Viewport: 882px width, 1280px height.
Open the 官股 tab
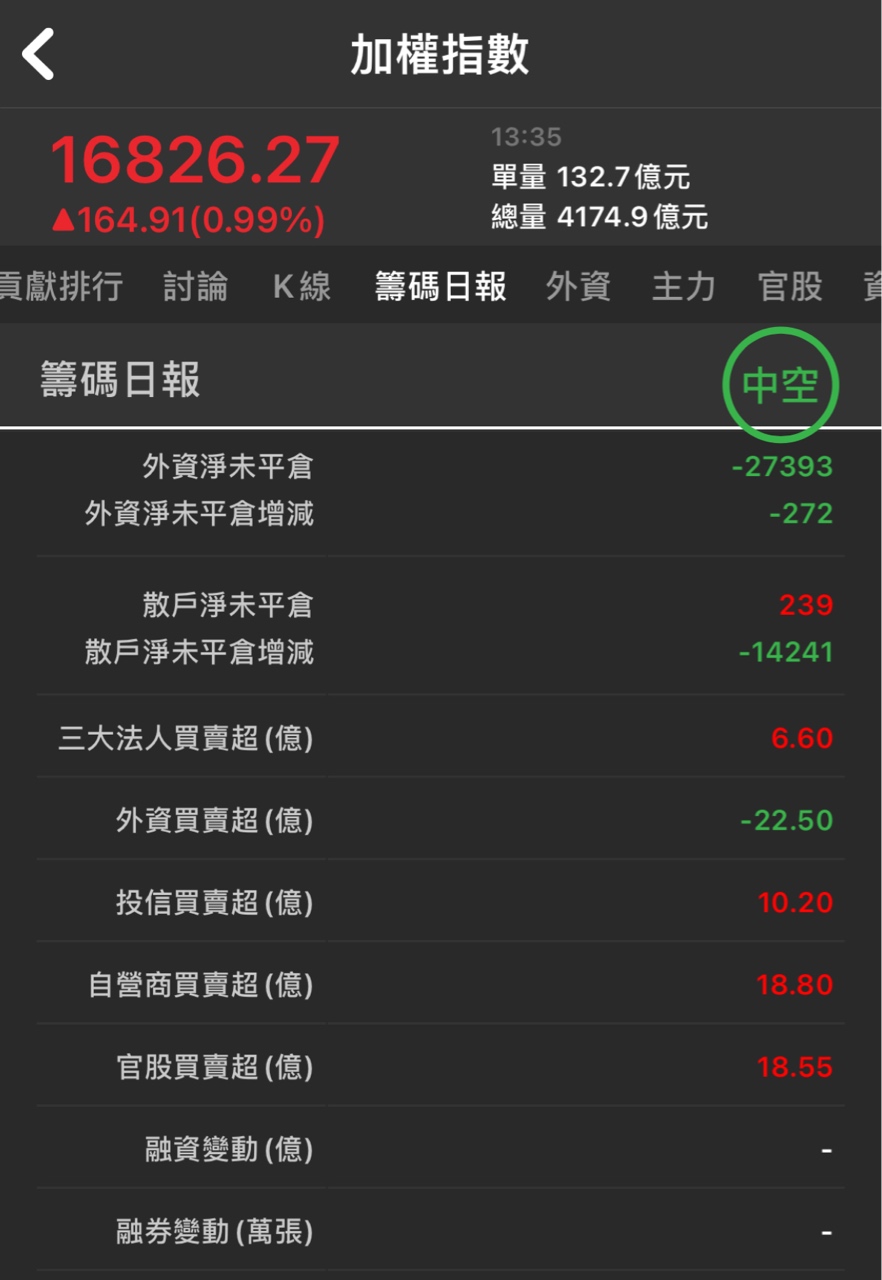[x=790, y=287]
